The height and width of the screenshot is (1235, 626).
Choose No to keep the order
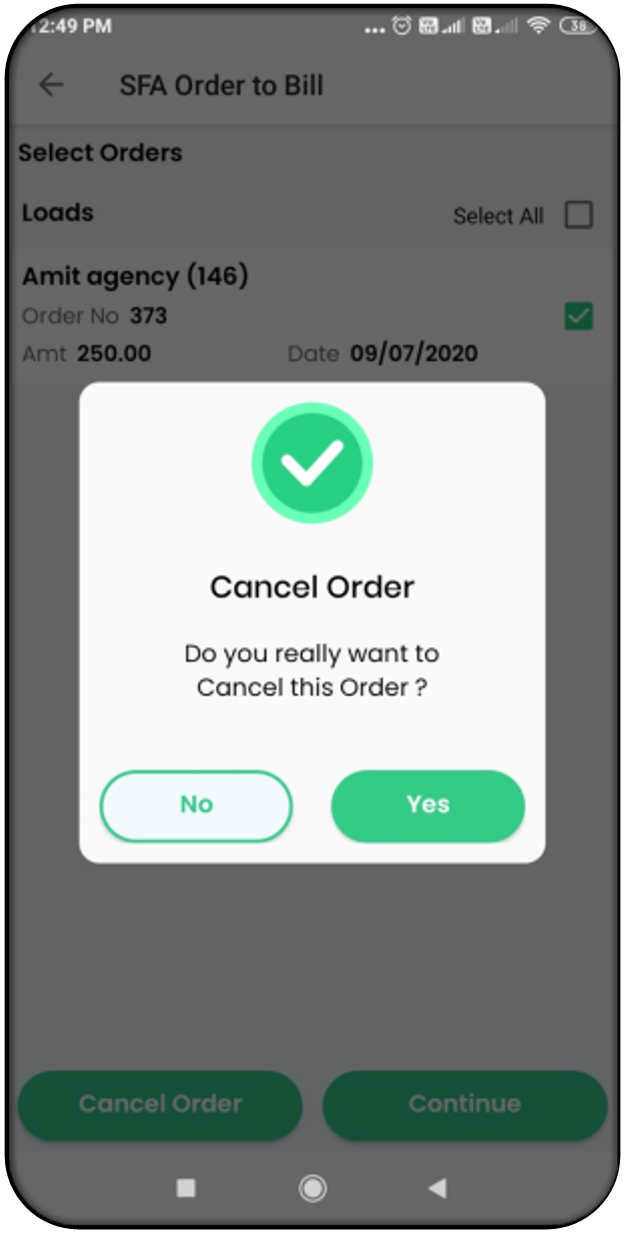[x=196, y=805]
